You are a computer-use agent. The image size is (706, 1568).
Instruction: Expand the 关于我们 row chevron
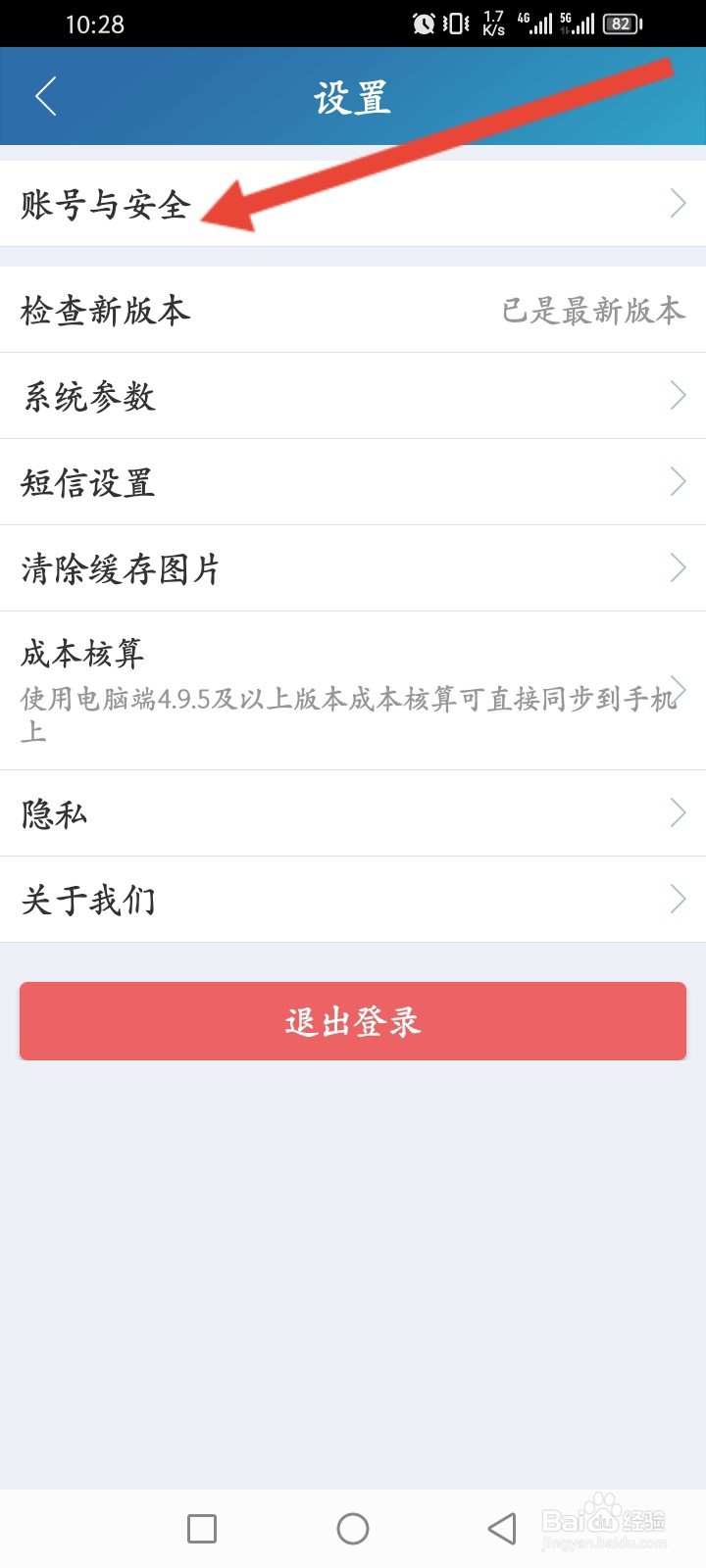678,899
